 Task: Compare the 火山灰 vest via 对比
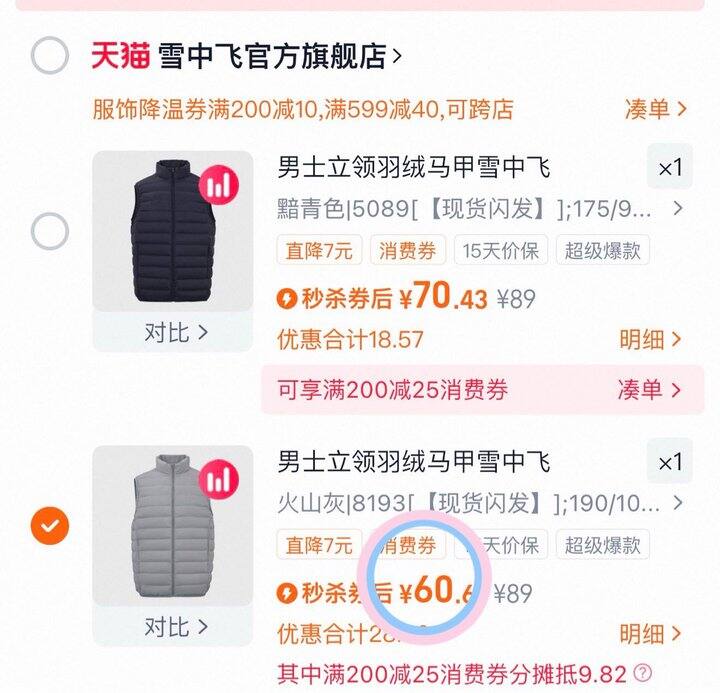(175, 627)
